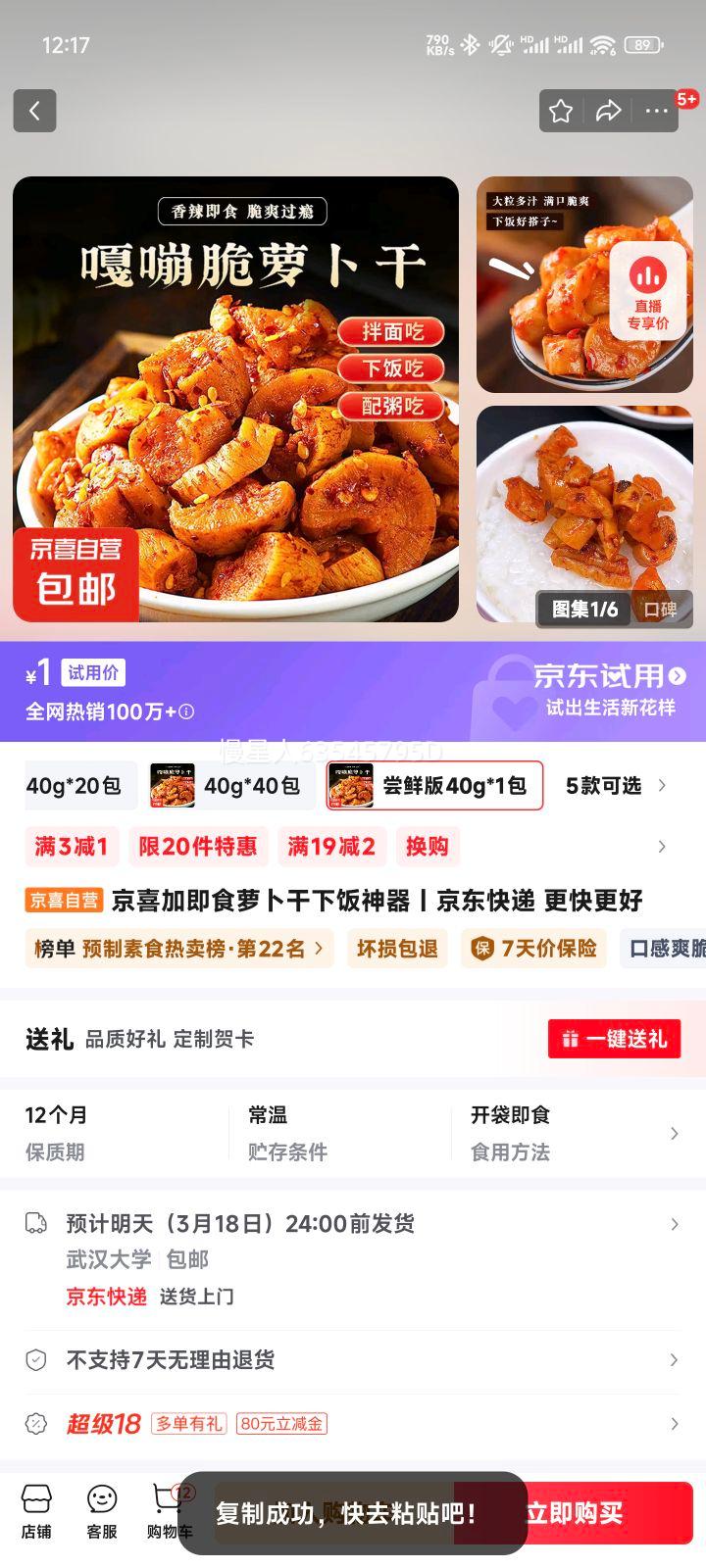Switch to the 口碑 tab
706x1568 pixels.
661,609
